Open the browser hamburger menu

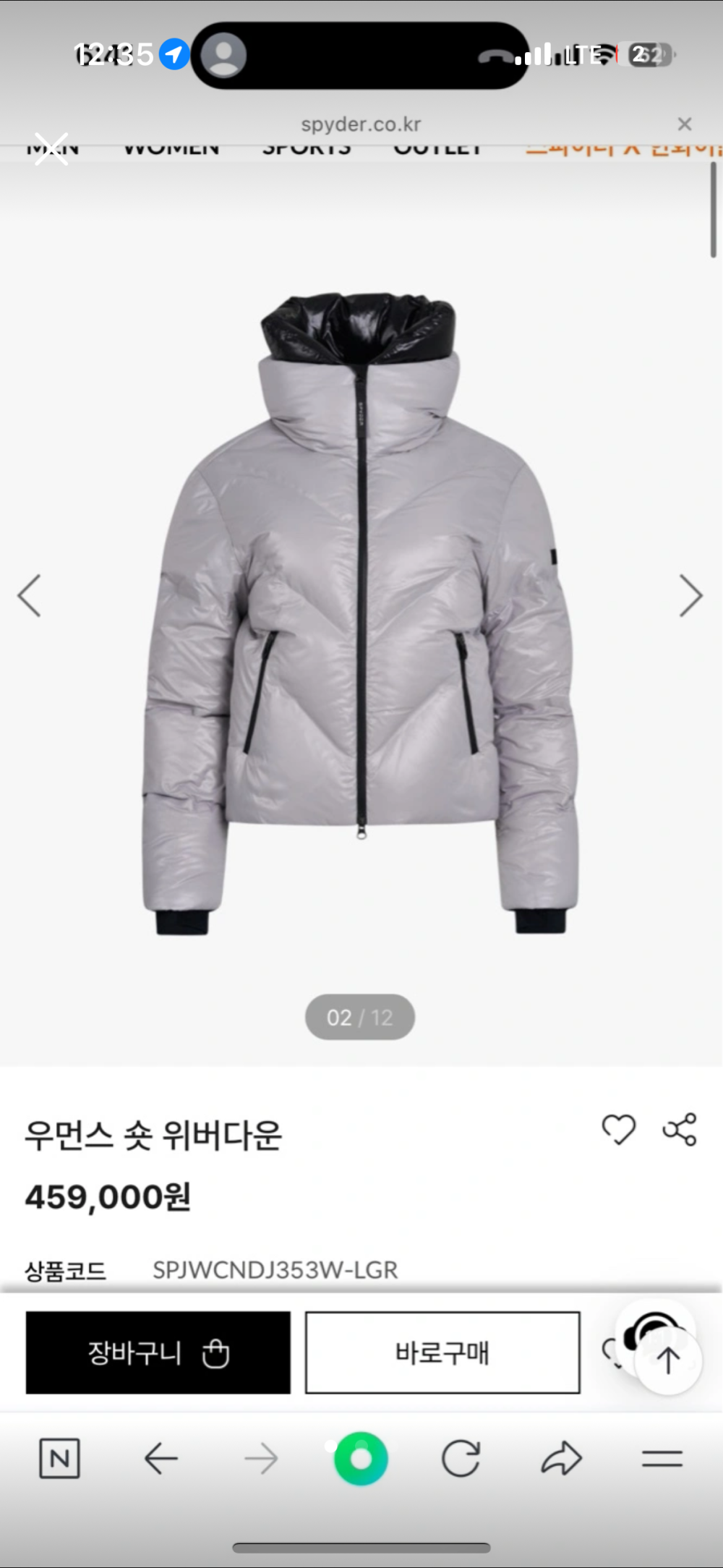click(662, 1459)
